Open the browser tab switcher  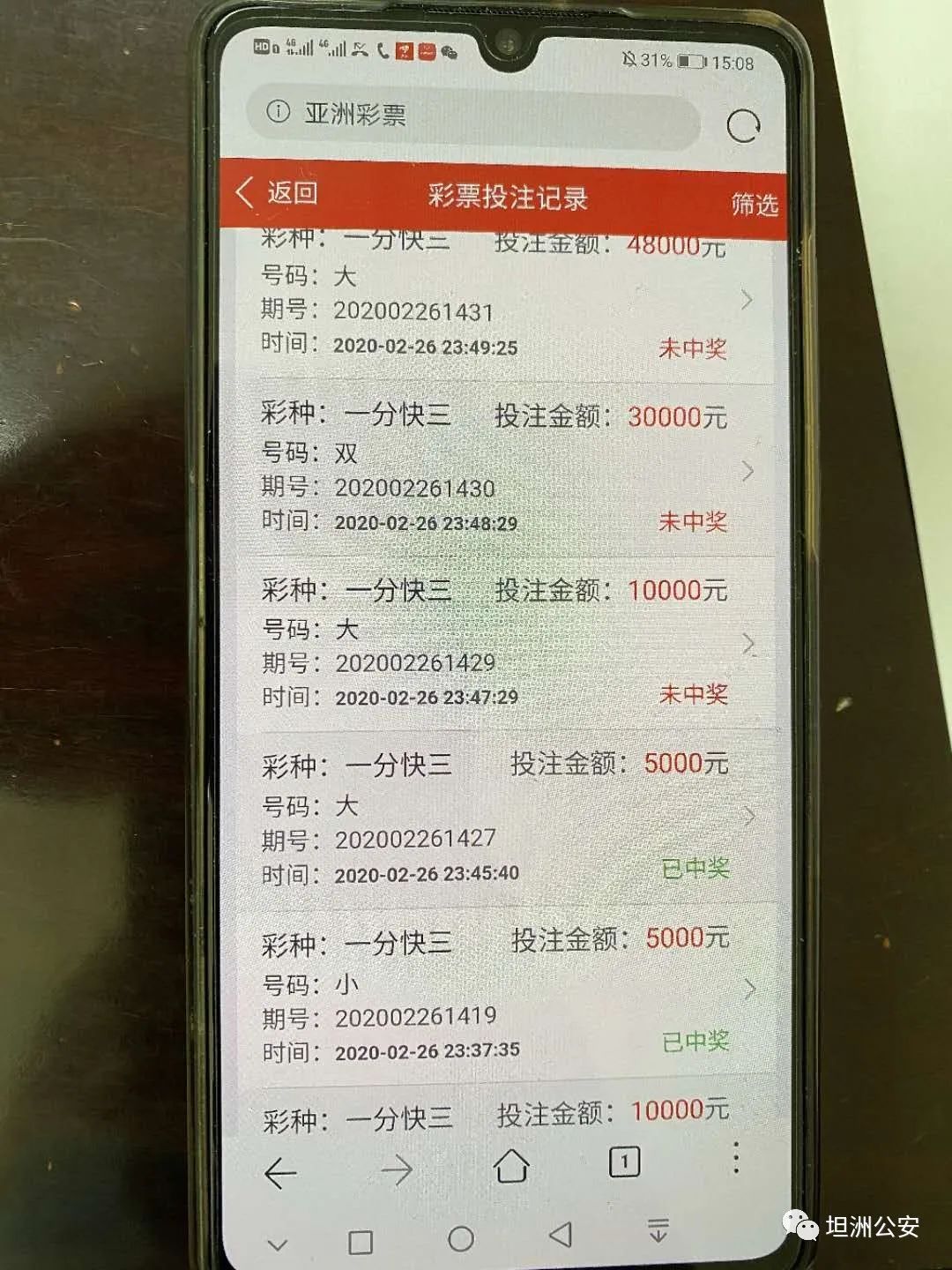[624, 1162]
